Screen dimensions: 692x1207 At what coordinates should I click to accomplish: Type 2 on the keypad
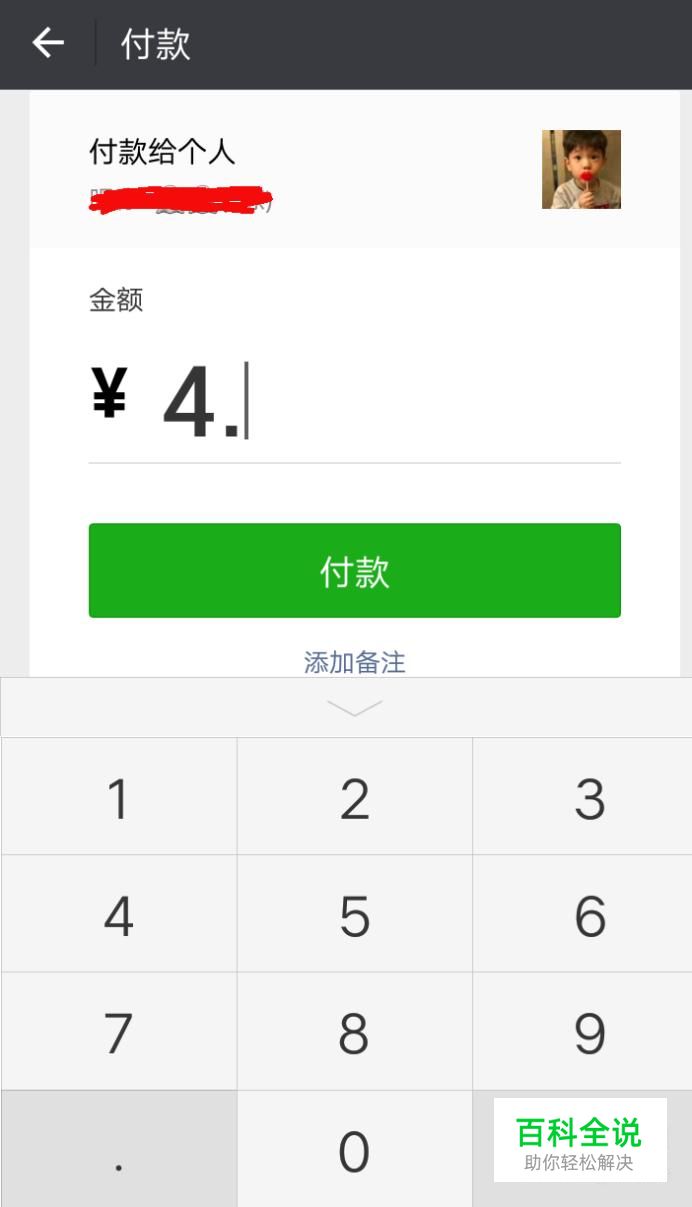pyautogui.click(x=355, y=797)
